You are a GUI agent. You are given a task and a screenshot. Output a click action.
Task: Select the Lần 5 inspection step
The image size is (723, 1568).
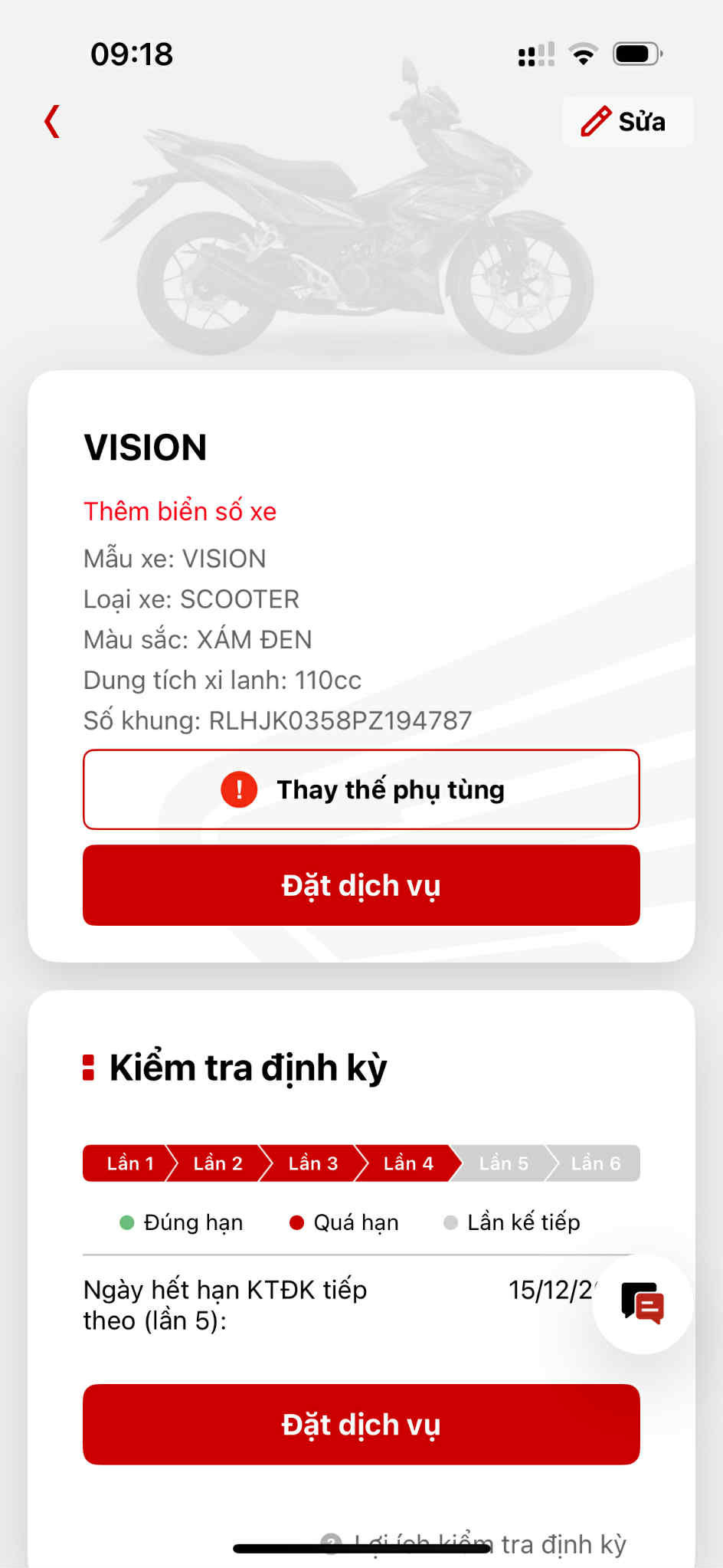click(503, 1163)
